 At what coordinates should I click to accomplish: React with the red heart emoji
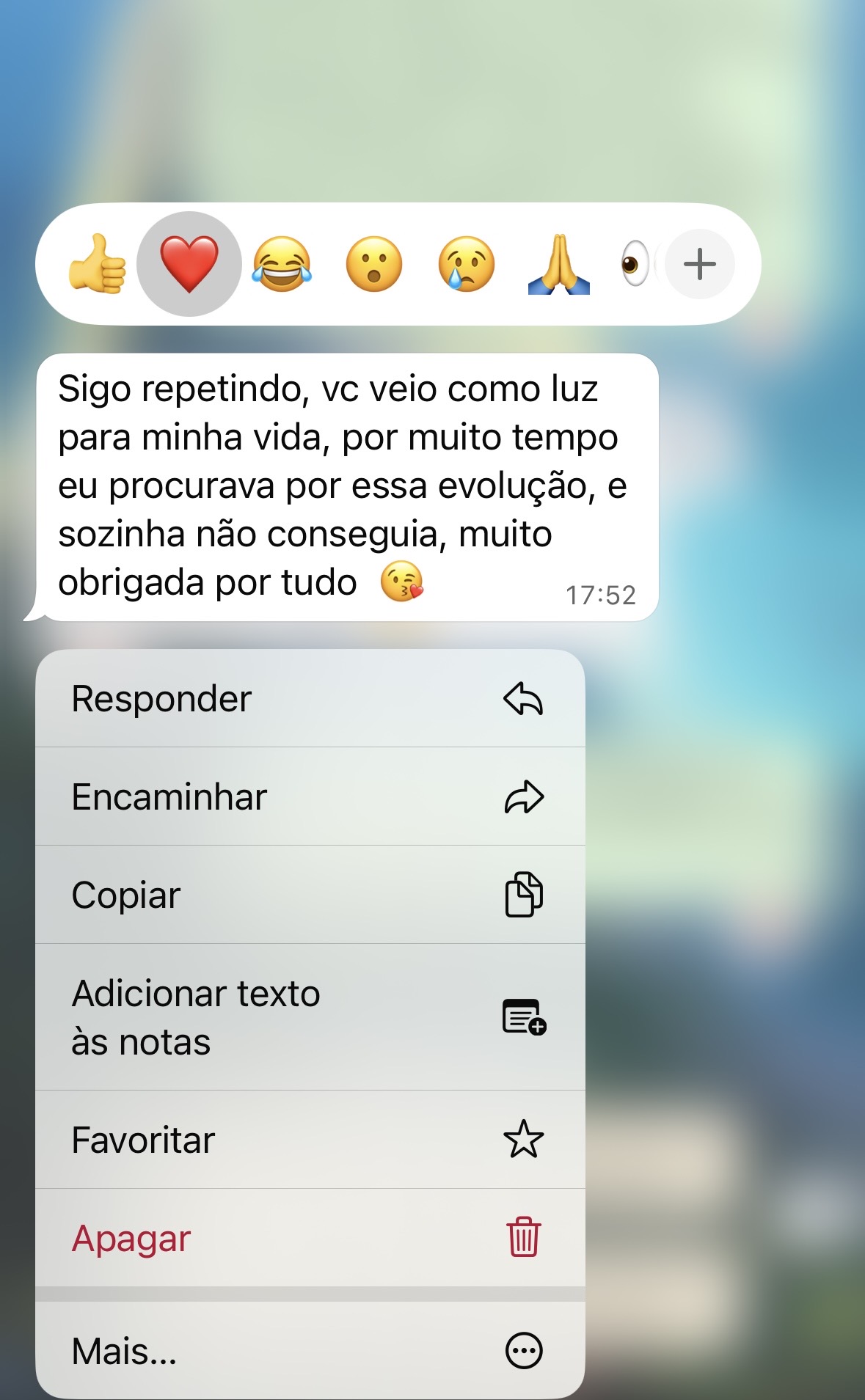(x=189, y=264)
